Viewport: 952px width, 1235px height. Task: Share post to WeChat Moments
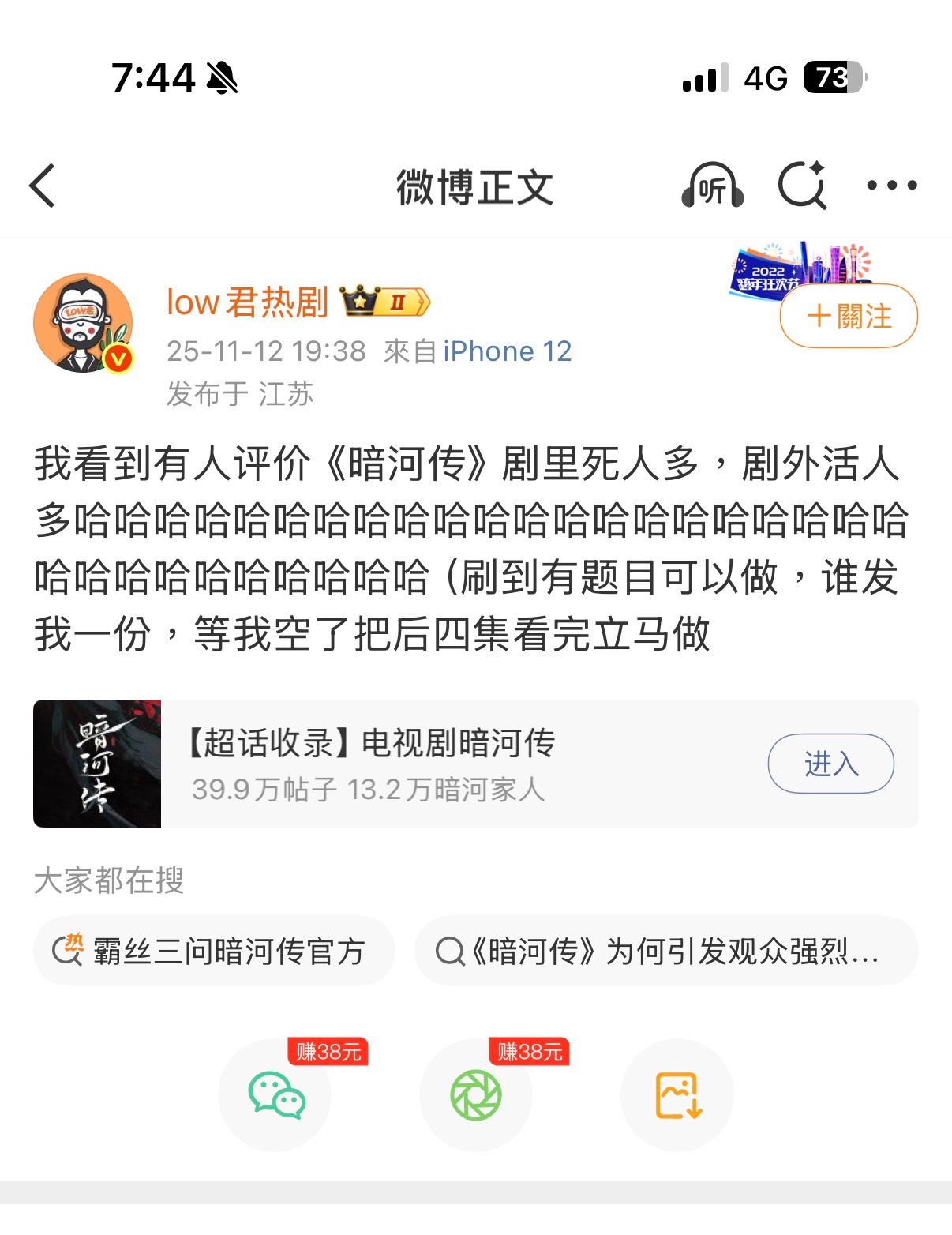point(476,1095)
